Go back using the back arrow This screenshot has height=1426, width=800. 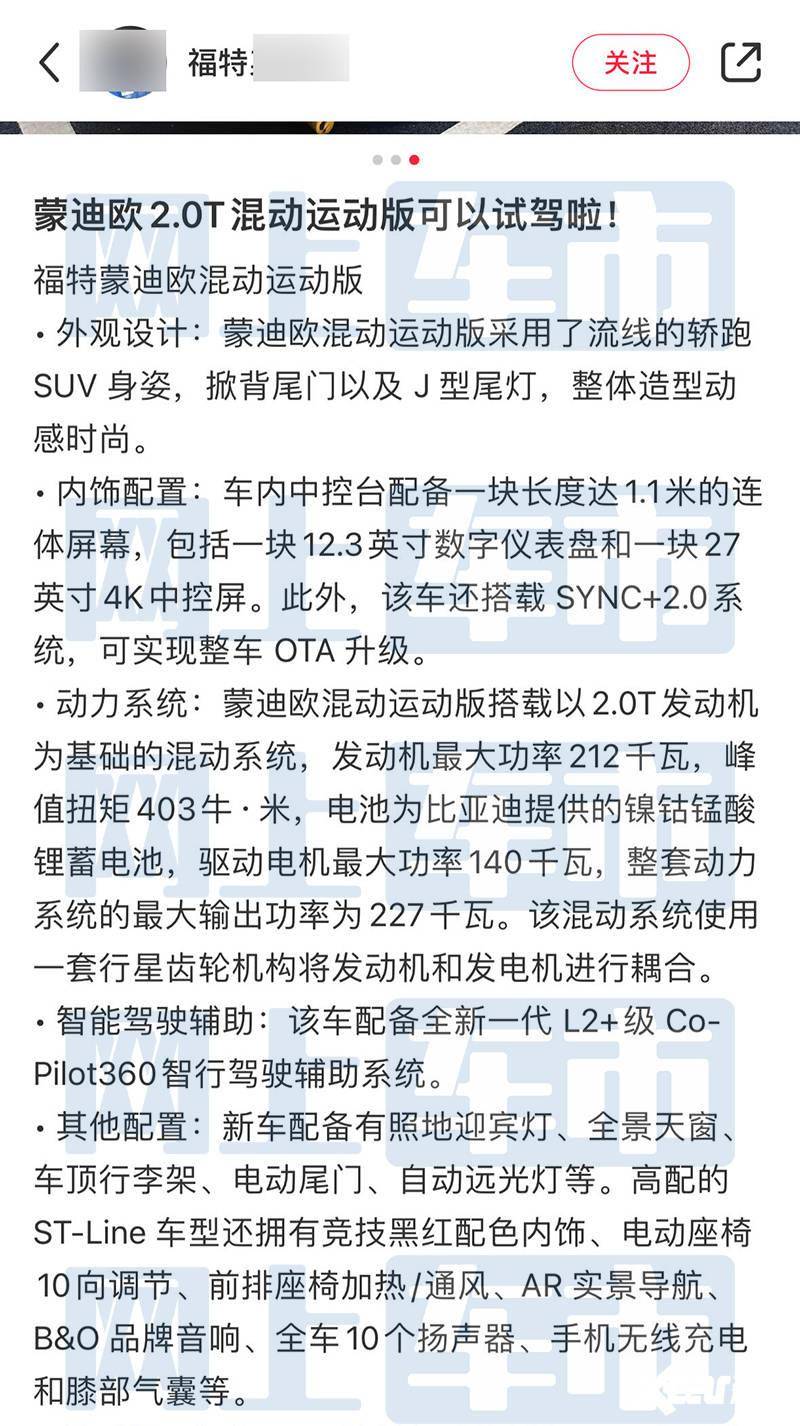(49, 63)
